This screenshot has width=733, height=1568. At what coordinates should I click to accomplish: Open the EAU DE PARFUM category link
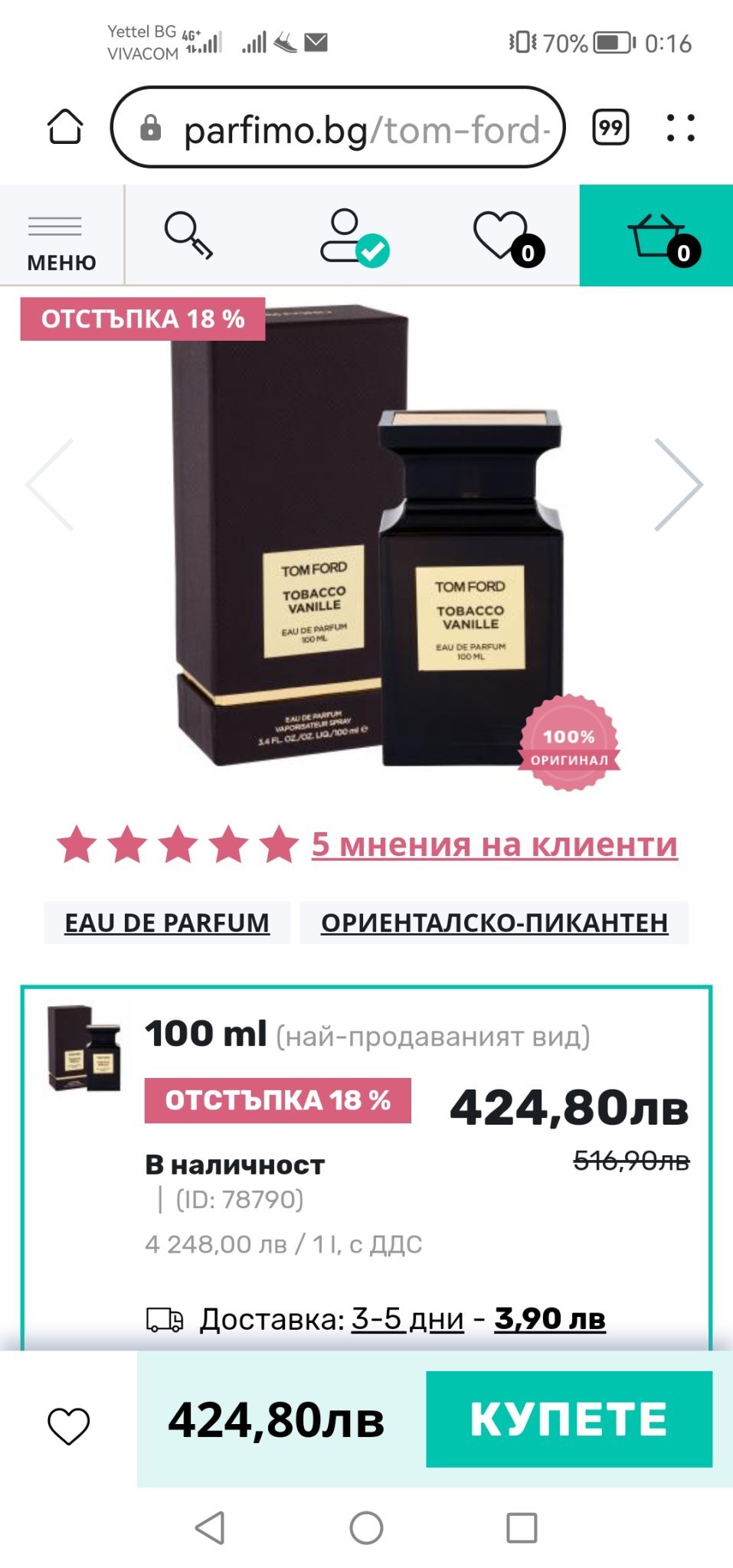pos(167,923)
